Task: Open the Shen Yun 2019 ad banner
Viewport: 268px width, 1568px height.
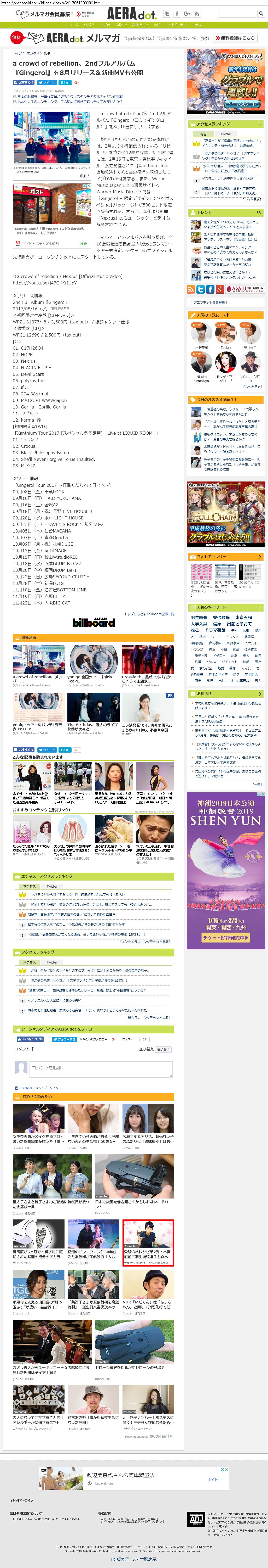Action: click(225, 870)
